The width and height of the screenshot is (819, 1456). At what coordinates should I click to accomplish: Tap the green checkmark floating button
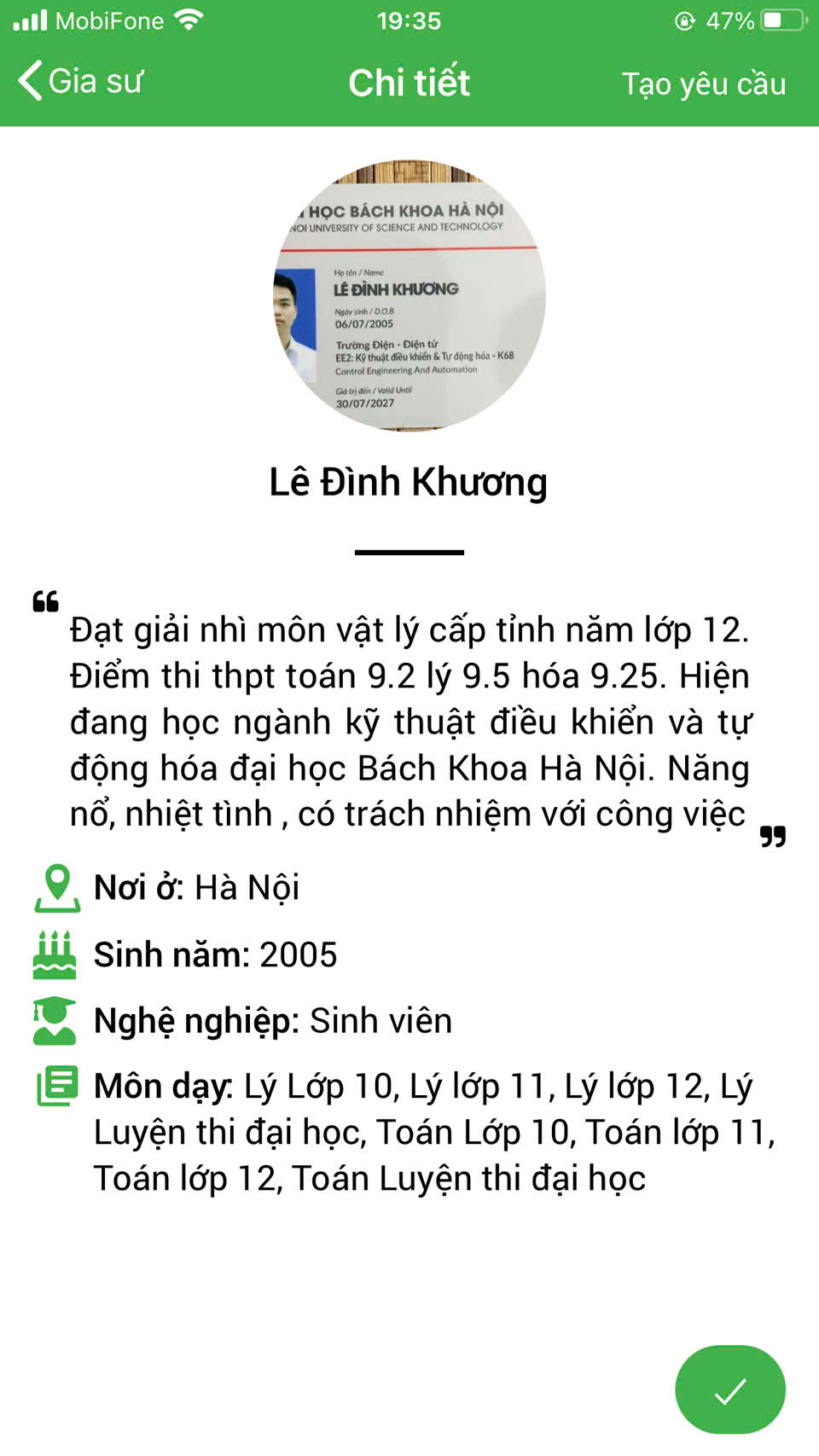coord(729,1389)
